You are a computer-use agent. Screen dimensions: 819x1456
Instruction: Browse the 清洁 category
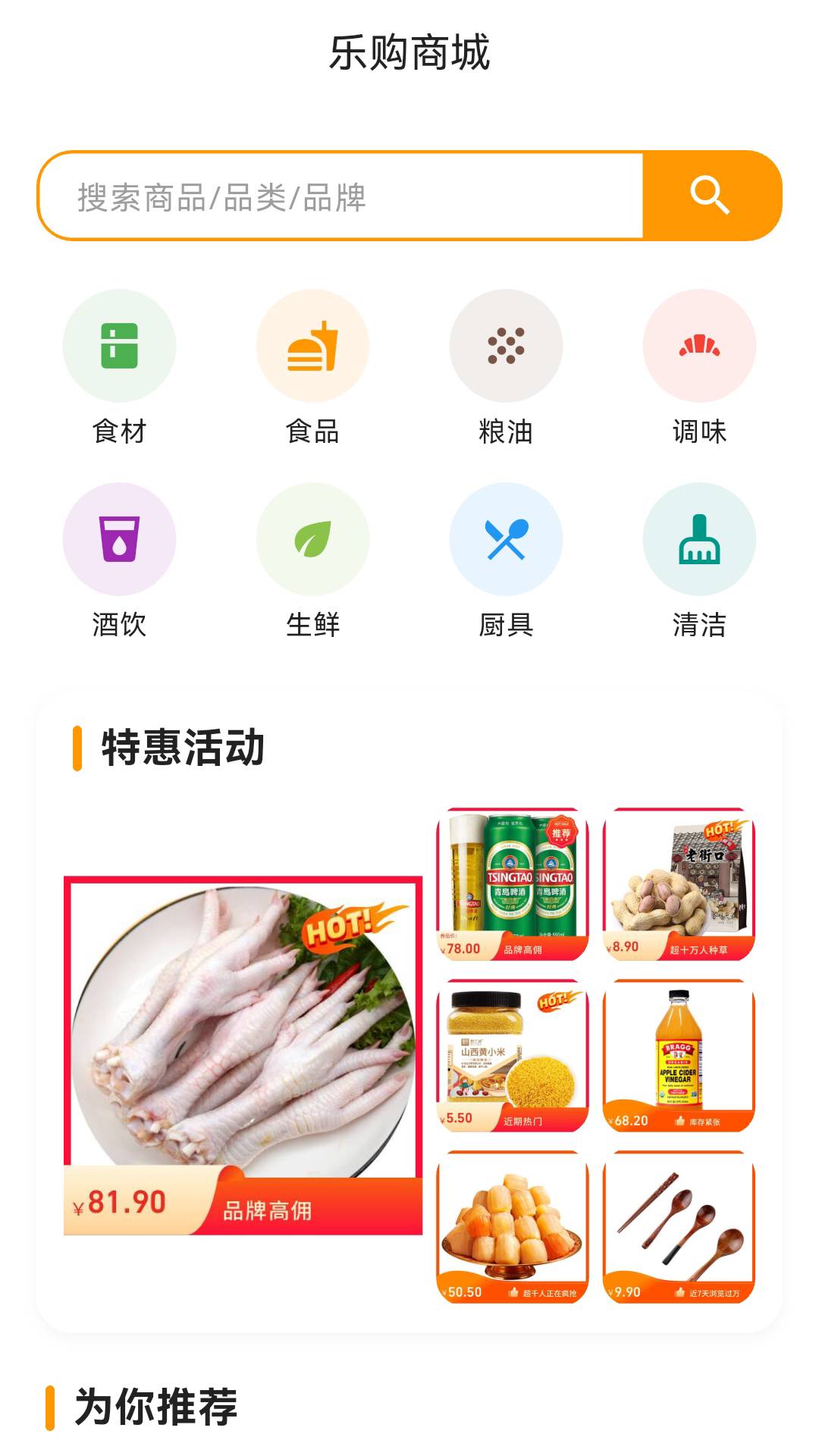(x=699, y=539)
